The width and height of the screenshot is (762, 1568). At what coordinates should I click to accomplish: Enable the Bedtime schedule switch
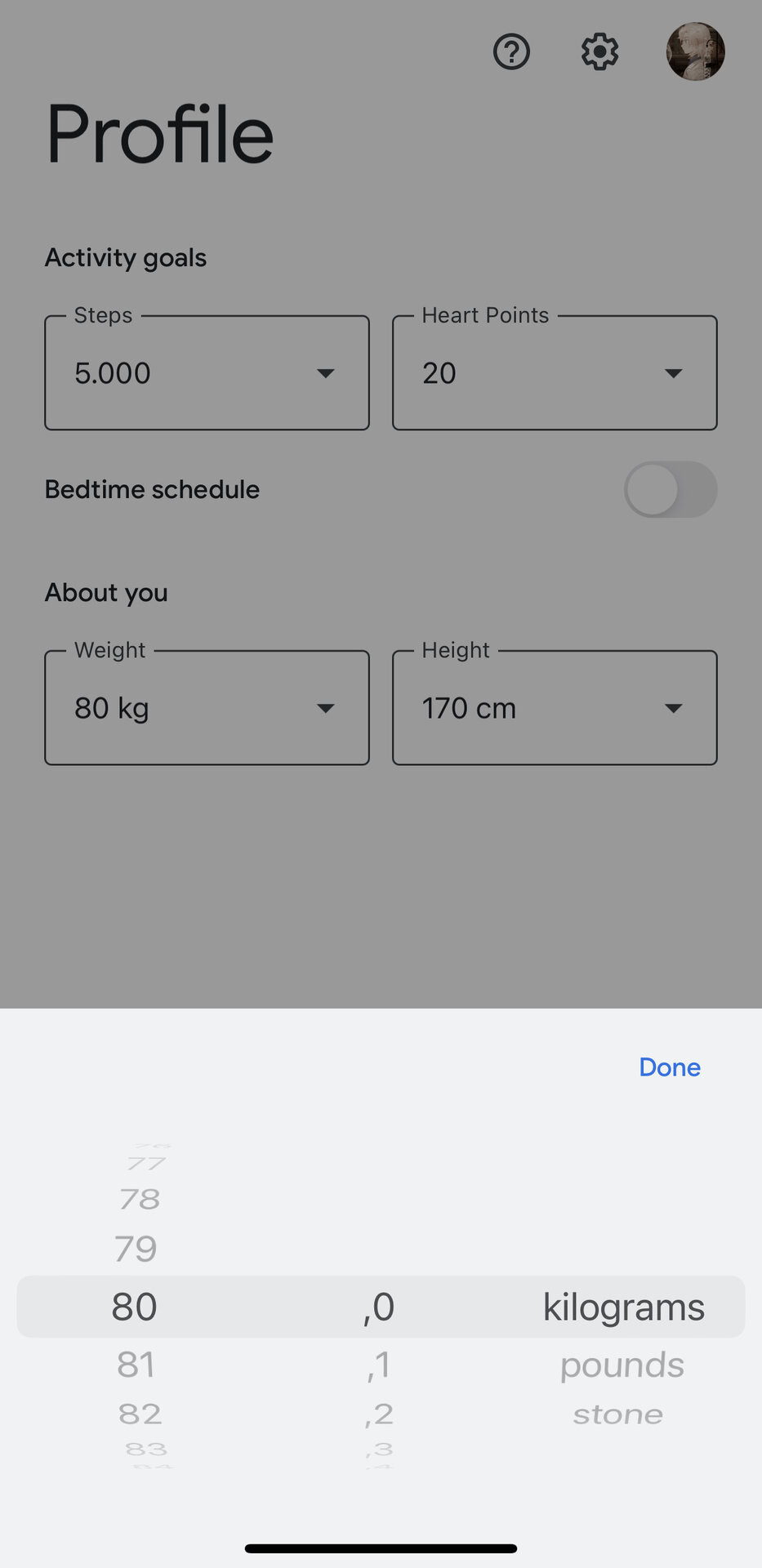pos(670,489)
